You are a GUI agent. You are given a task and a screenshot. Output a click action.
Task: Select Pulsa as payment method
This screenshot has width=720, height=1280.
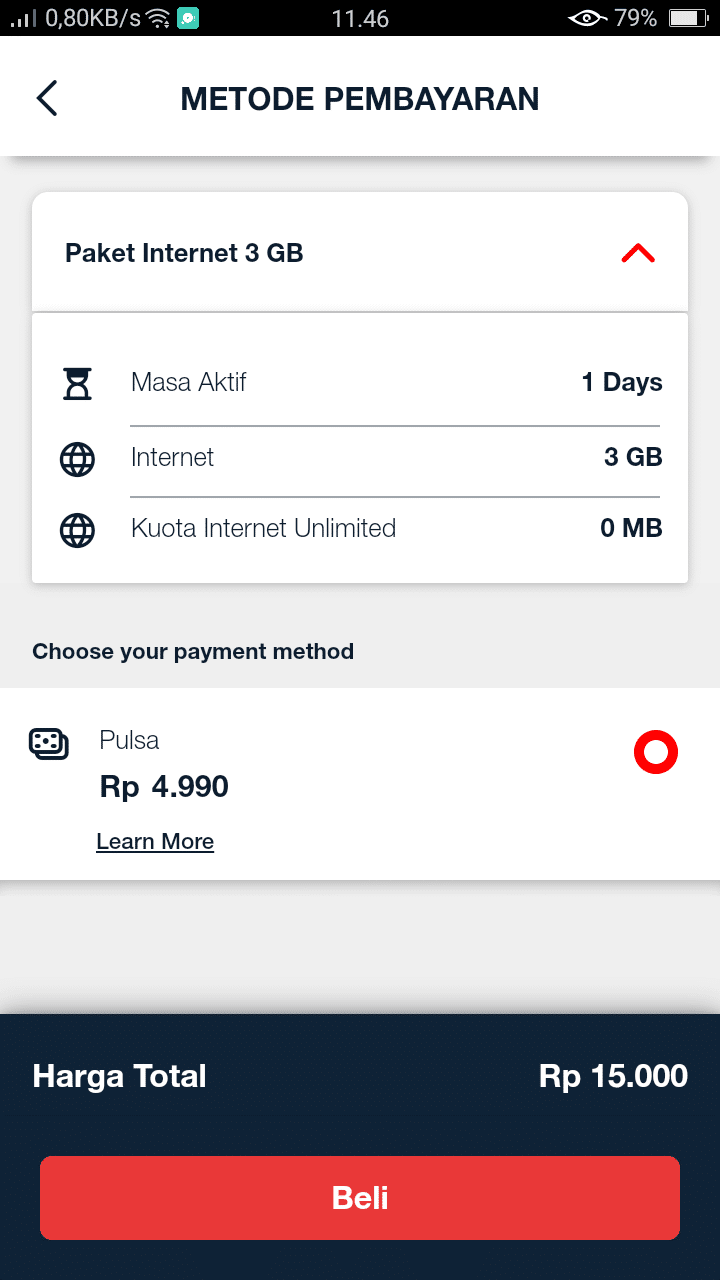[x=656, y=753]
